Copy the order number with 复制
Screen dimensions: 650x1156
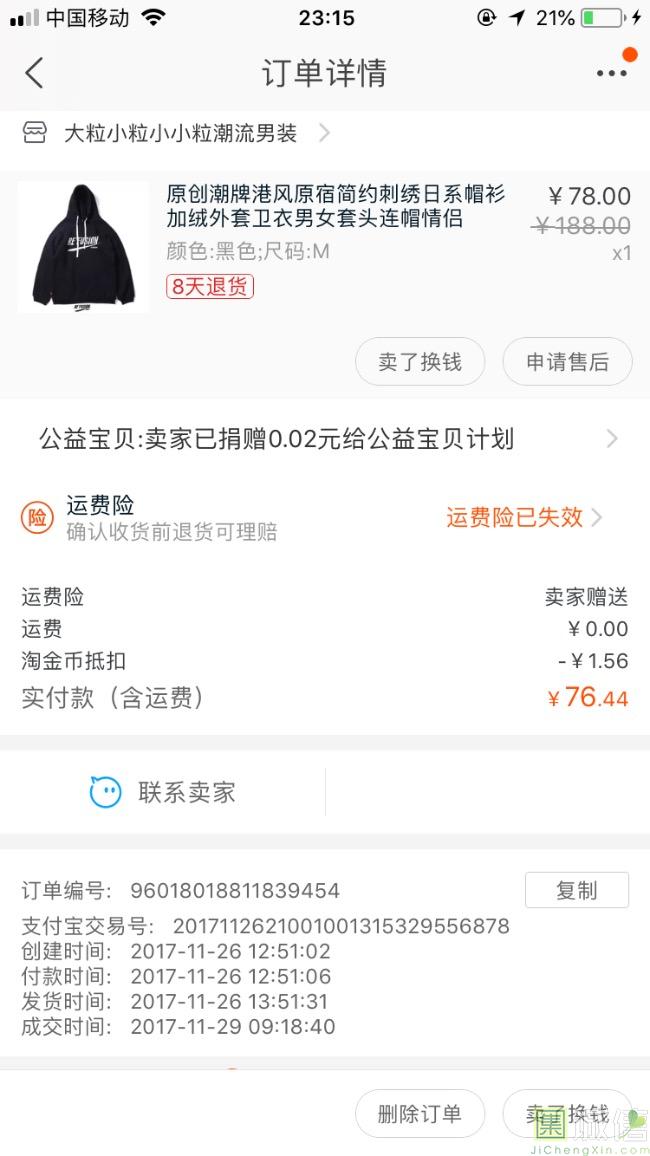pyautogui.click(x=576, y=890)
